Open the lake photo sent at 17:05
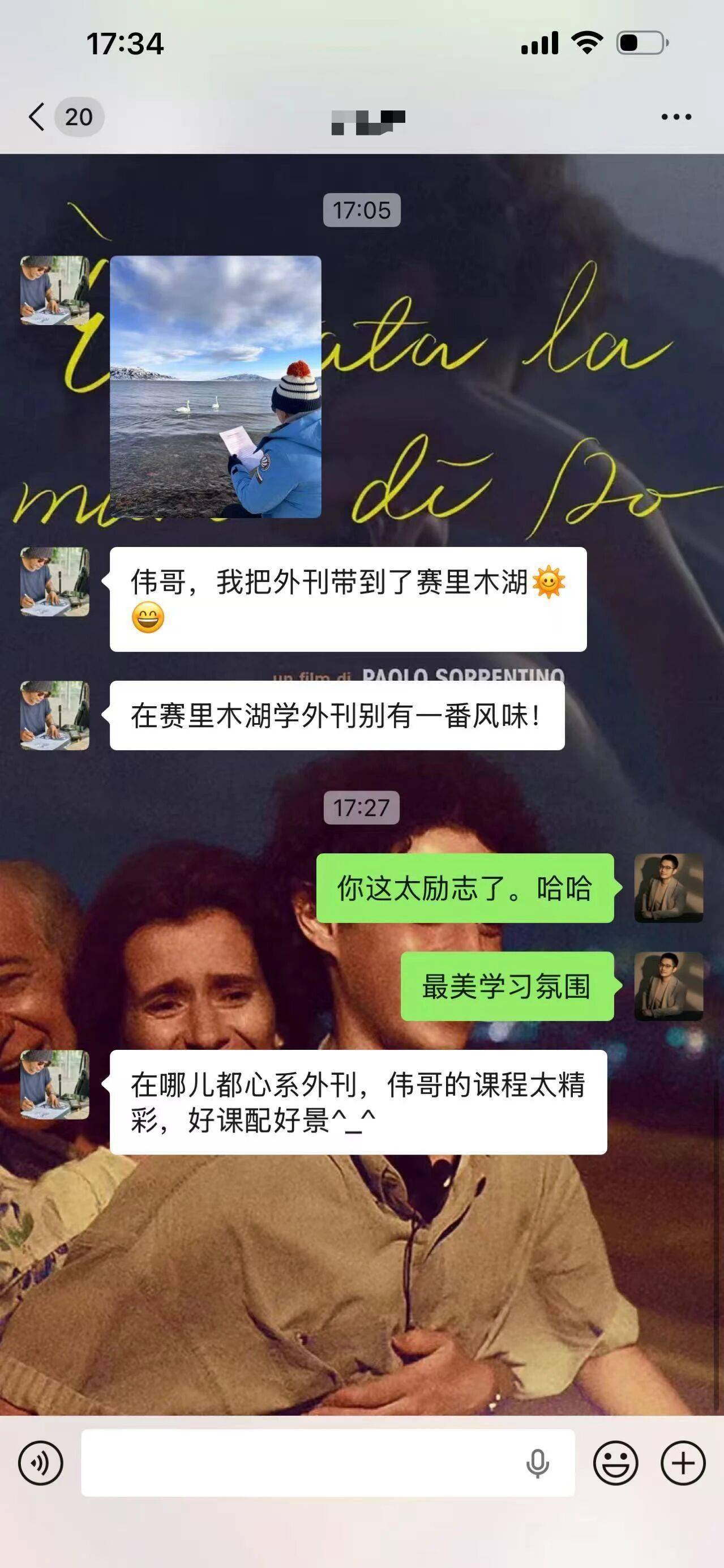This screenshot has height=1568, width=724. point(215,387)
